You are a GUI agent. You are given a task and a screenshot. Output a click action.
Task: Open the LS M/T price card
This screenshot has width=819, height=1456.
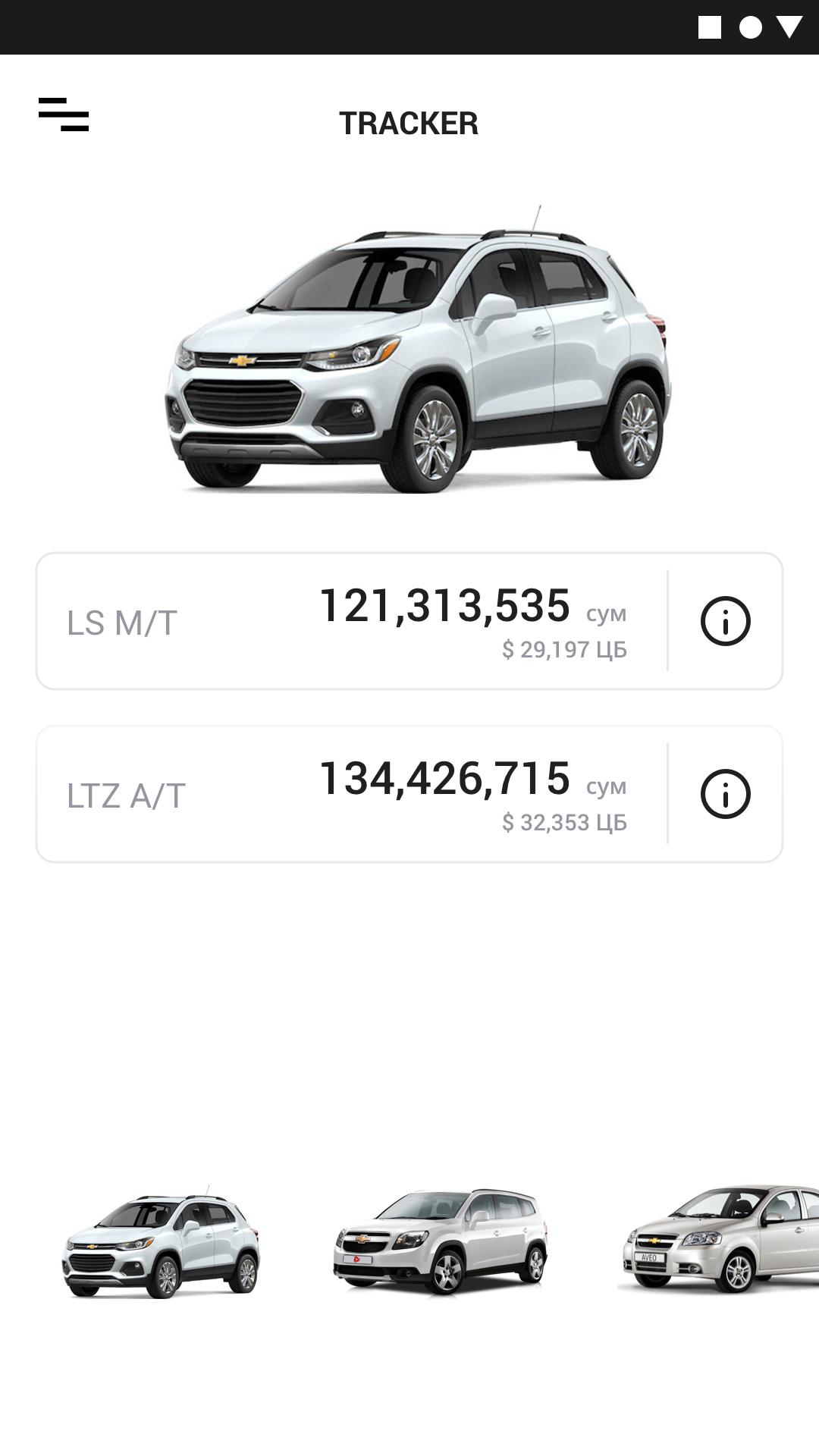click(x=349, y=621)
